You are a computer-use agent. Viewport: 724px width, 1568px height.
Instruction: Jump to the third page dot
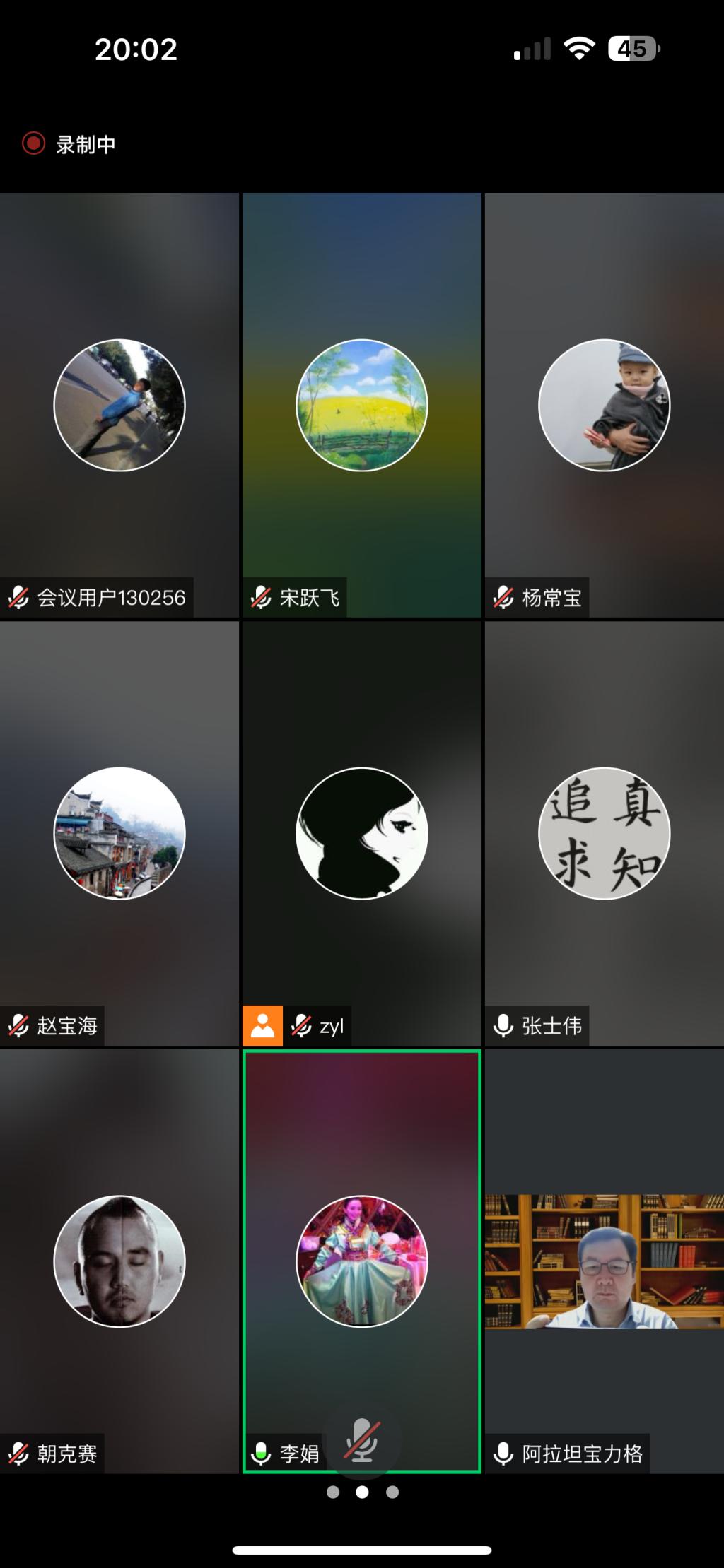pyautogui.click(x=392, y=1492)
